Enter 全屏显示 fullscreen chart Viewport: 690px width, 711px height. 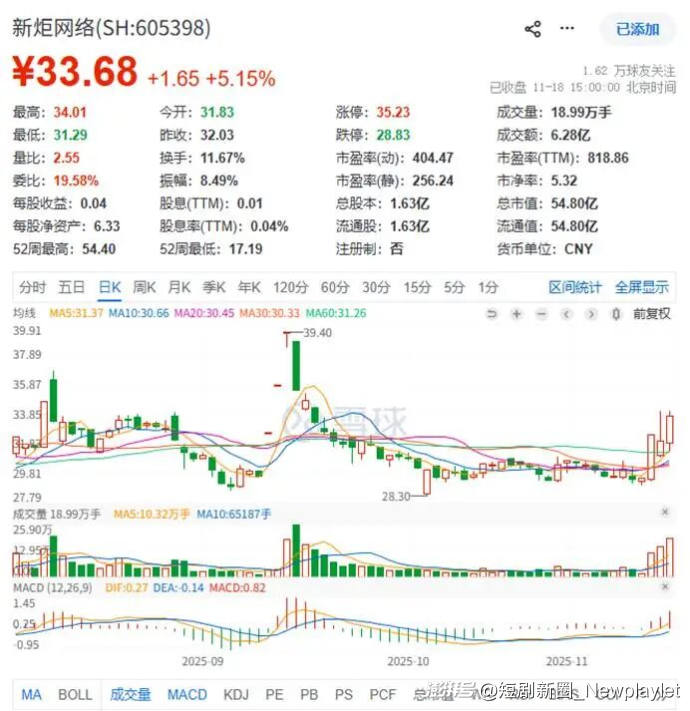[641, 288]
